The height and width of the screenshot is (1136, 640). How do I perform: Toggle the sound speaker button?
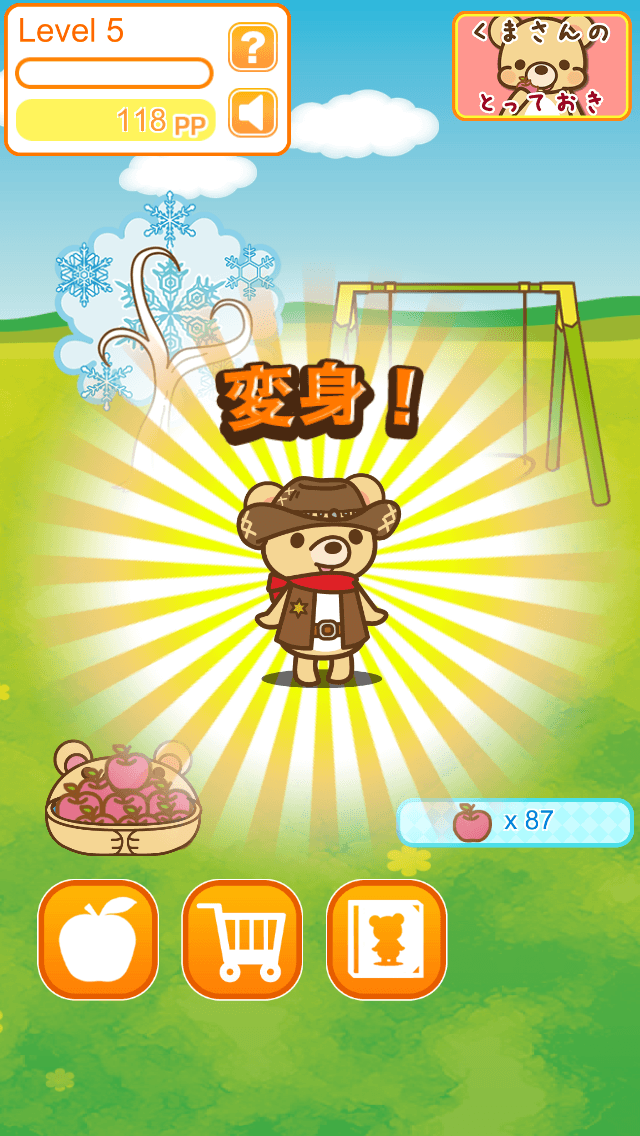[x=253, y=112]
